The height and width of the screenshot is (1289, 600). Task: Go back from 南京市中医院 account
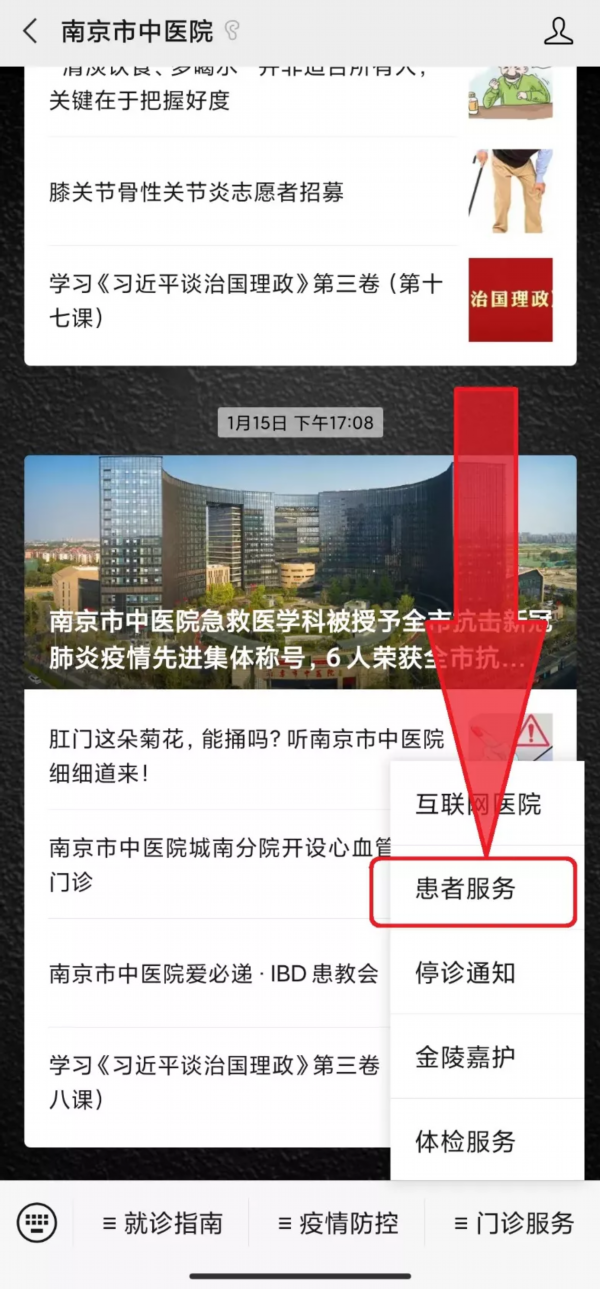click(30, 32)
